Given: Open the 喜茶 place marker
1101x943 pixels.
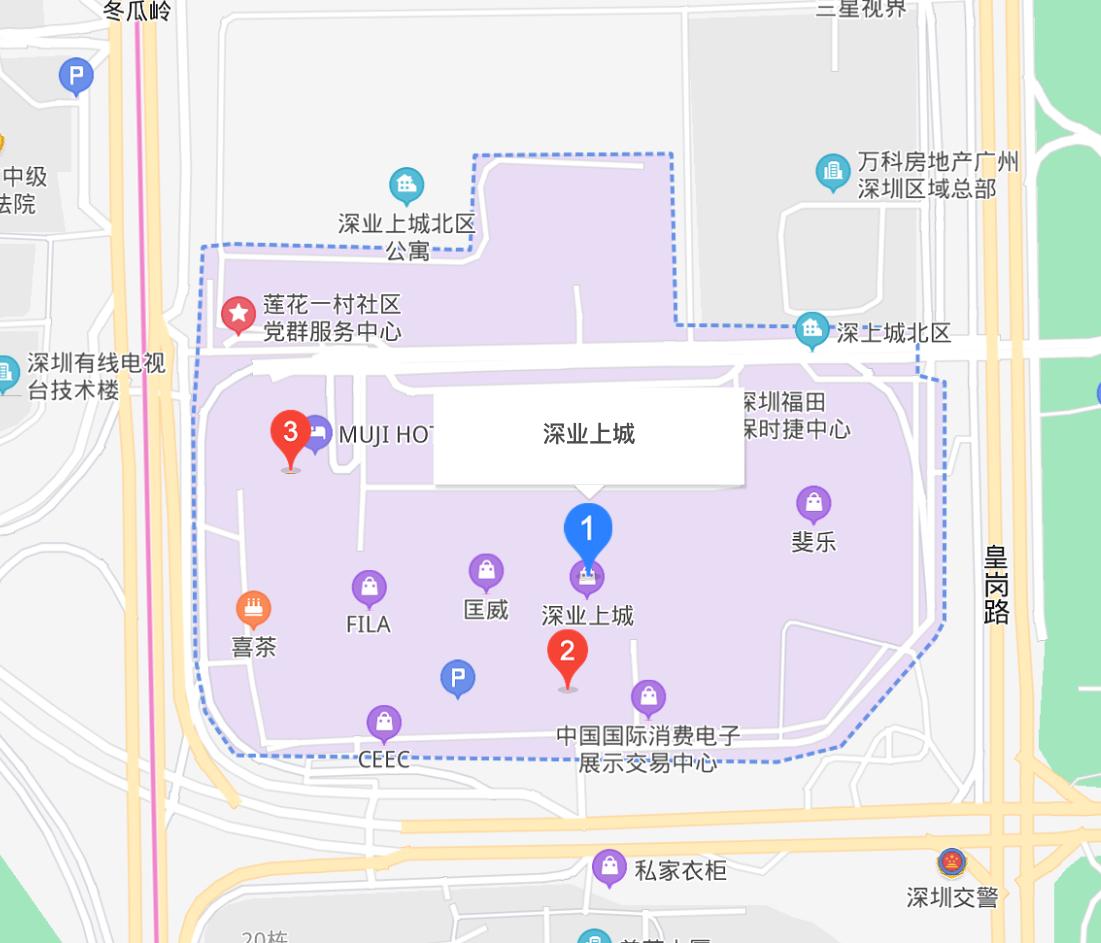Looking at the screenshot, I should coord(253,608).
